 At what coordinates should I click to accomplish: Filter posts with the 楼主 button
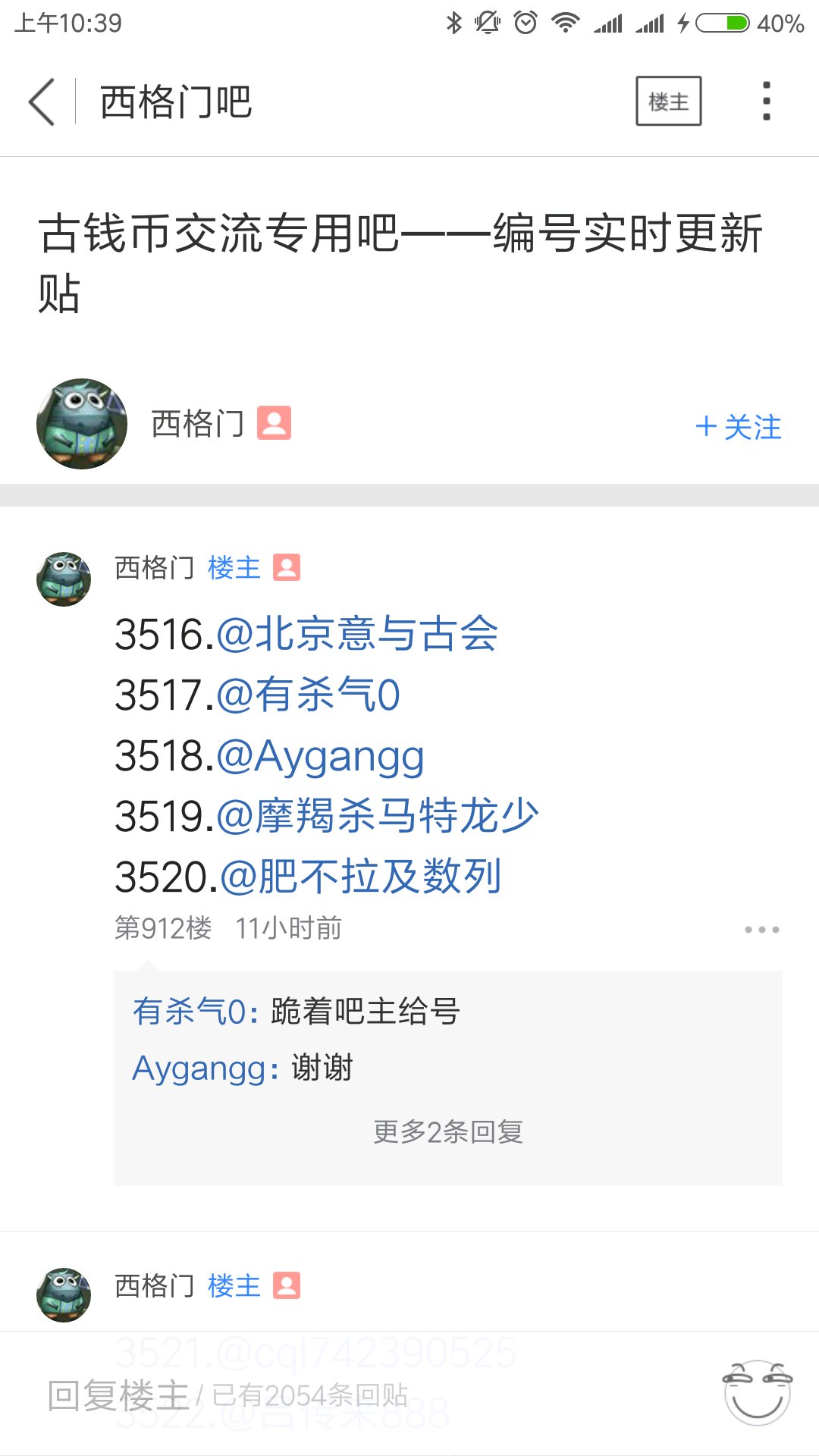pyautogui.click(x=668, y=101)
